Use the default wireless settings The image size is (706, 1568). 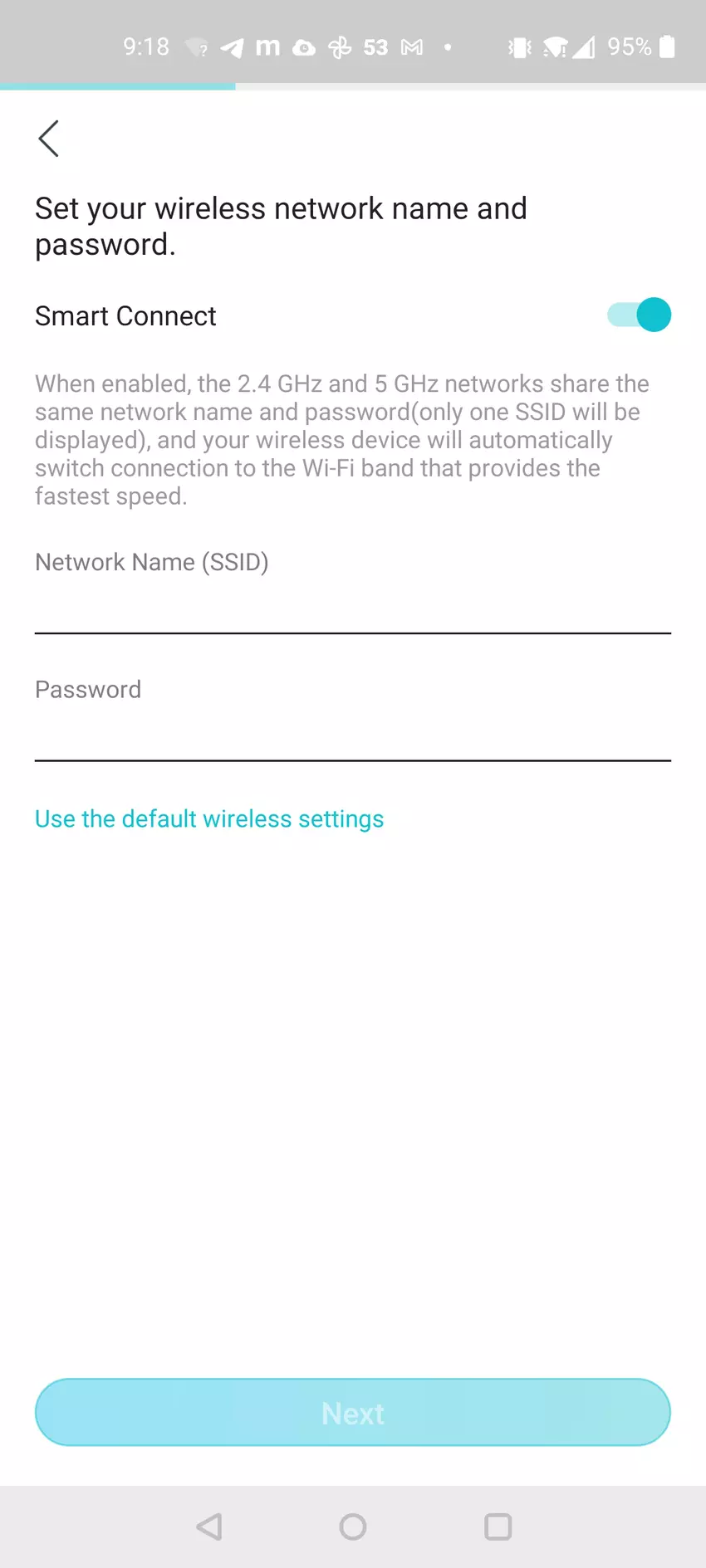[x=209, y=819]
